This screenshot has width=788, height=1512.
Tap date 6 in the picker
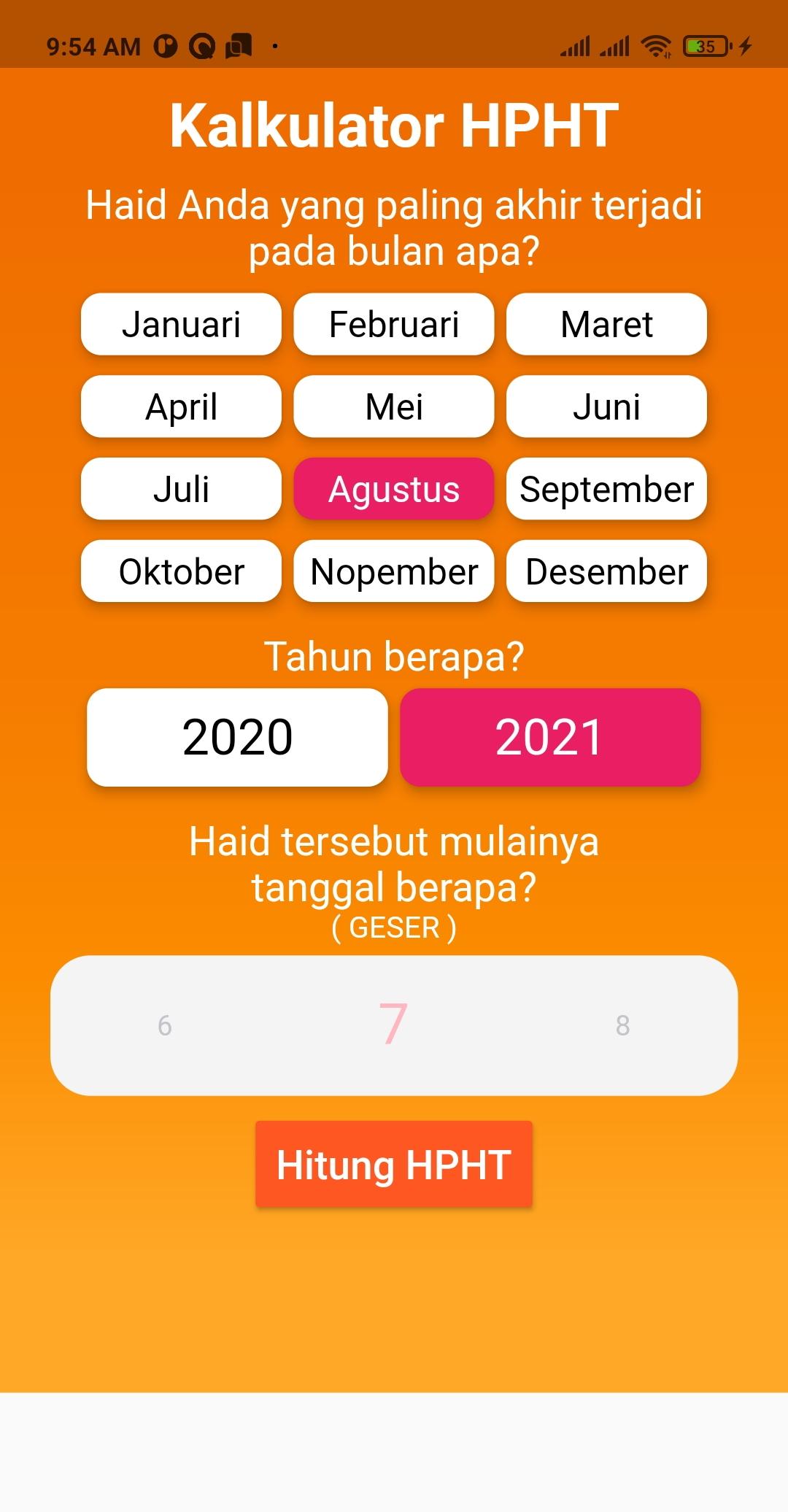tap(165, 1025)
